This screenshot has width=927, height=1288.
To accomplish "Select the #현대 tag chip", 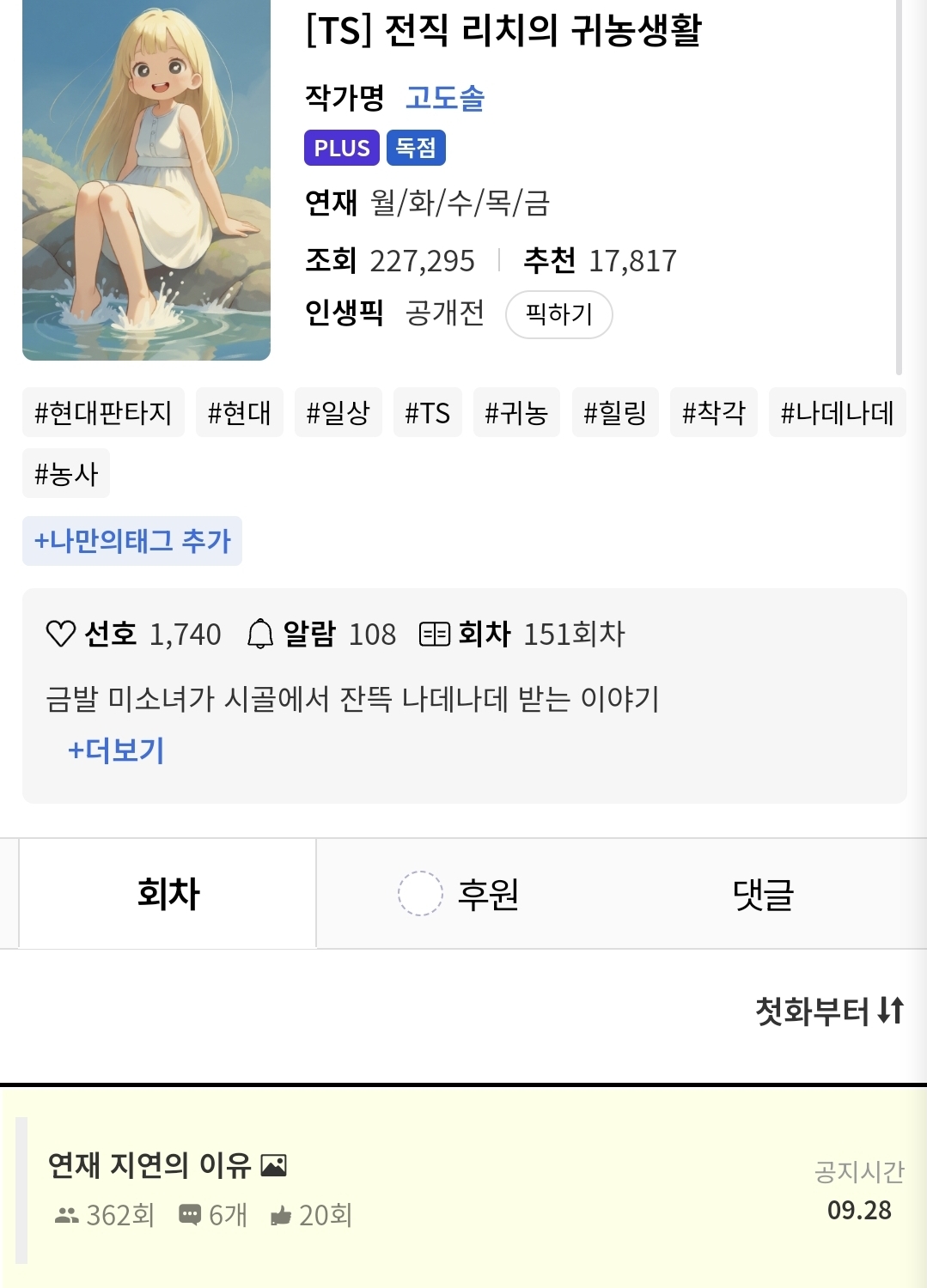I will pyautogui.click(x=239, y=413).
